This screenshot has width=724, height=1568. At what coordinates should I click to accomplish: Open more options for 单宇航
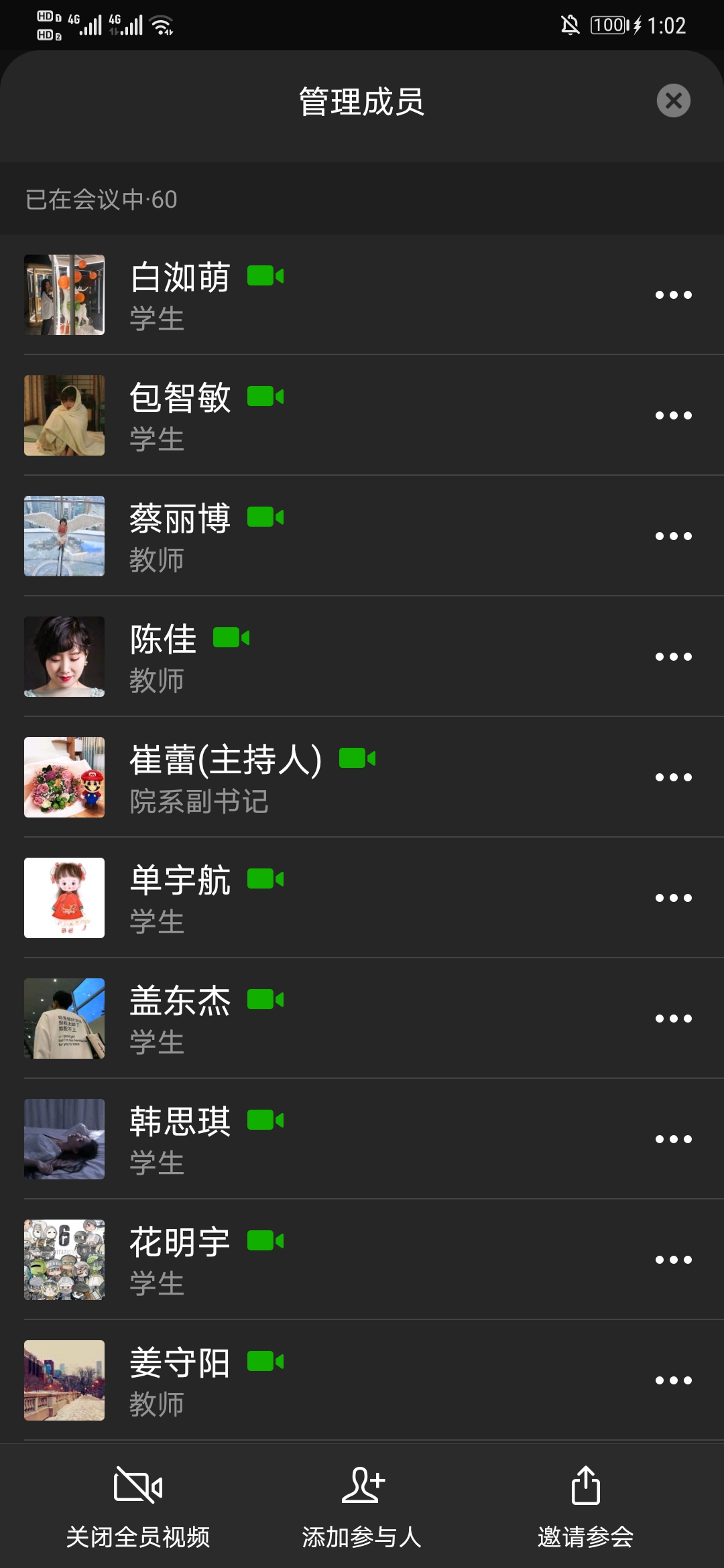click(673, 898)
